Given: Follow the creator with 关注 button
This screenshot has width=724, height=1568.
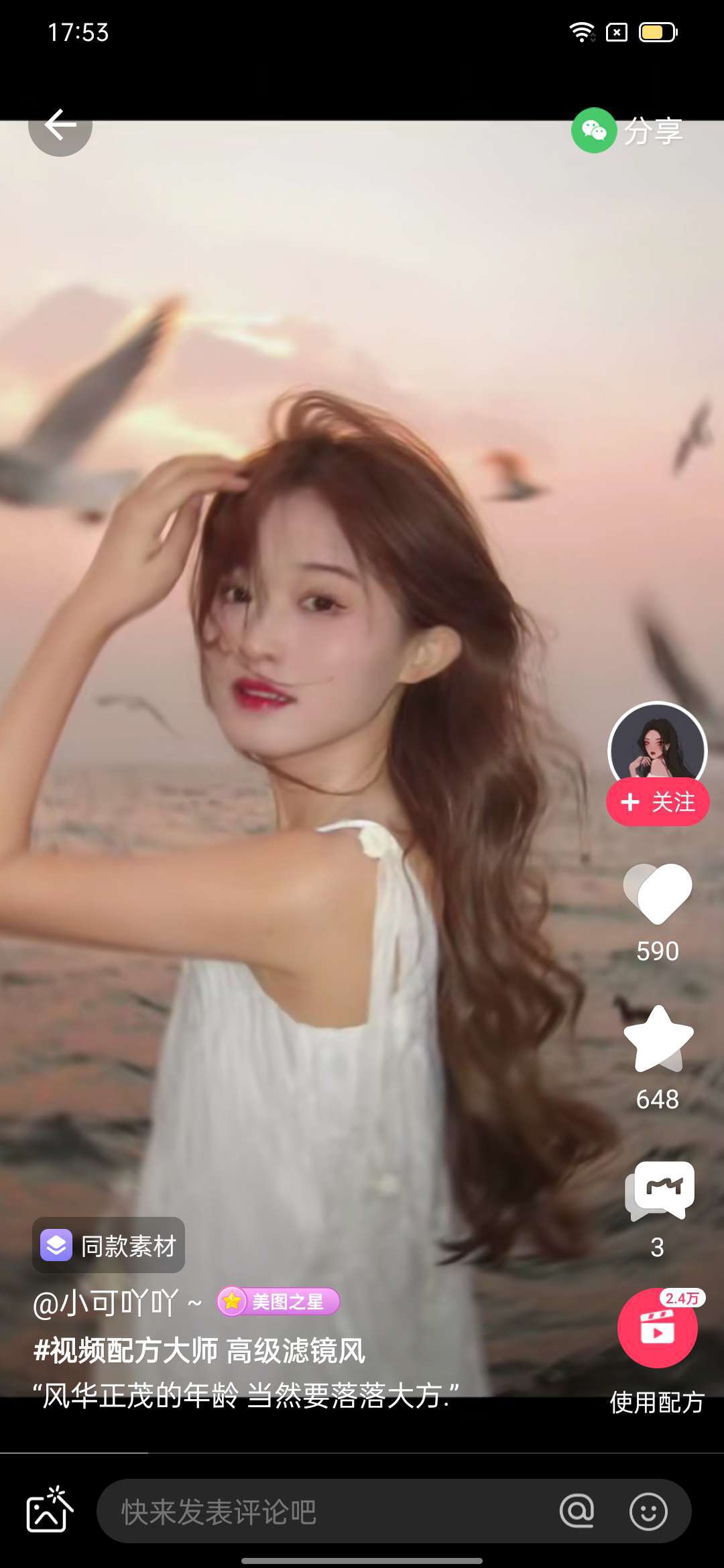Looking at the screenshot, I should click(x=658, y=802).
